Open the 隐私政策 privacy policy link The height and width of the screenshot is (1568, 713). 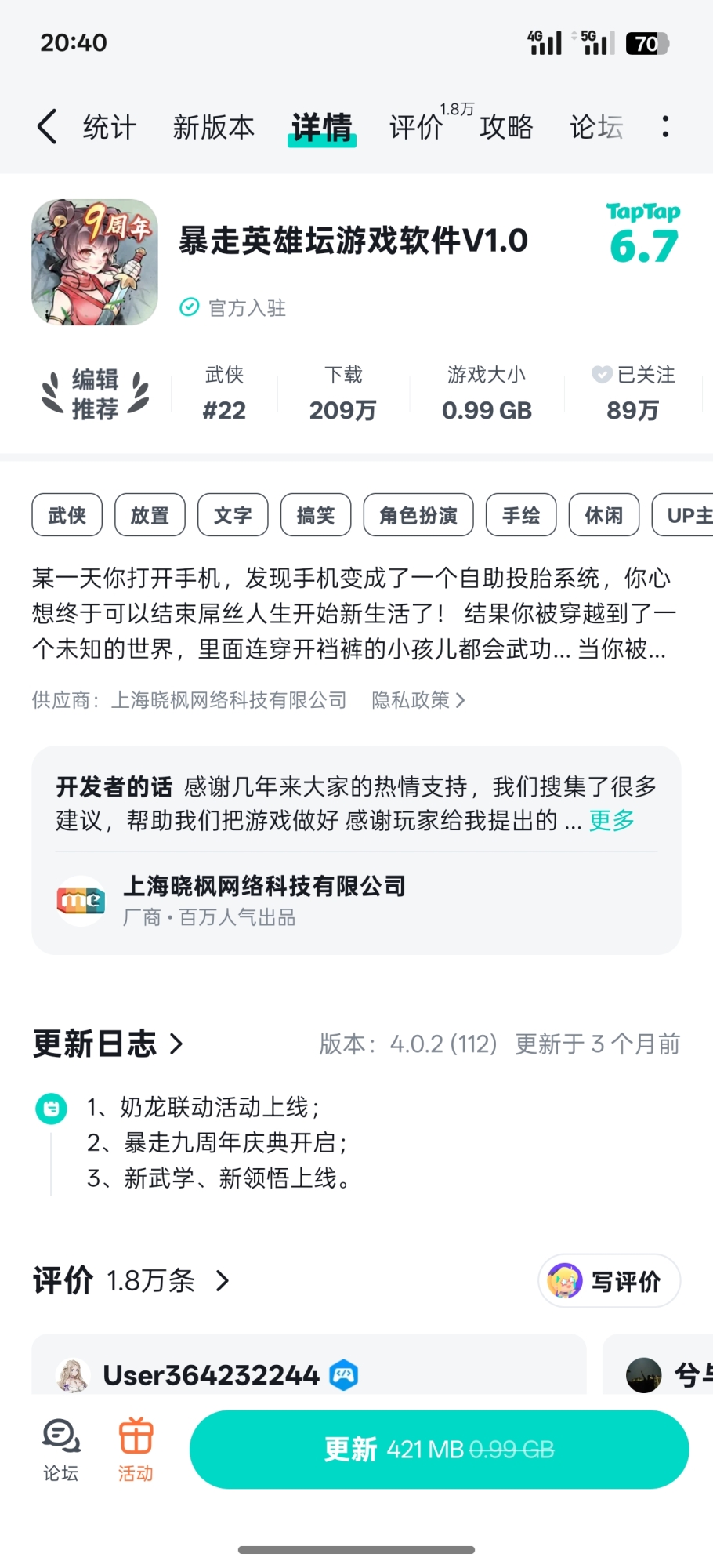click(418, 700)
